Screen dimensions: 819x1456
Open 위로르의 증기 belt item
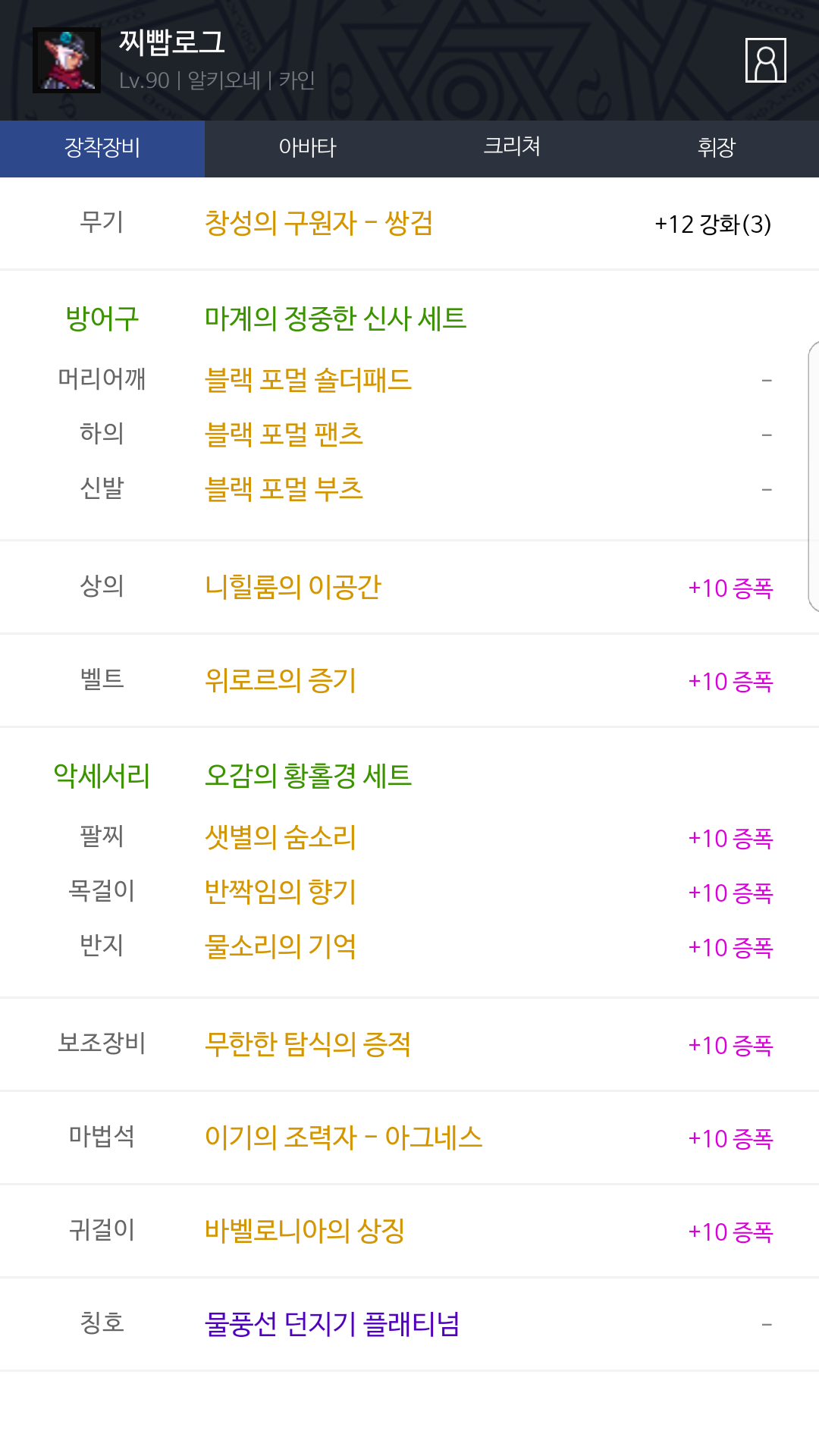coord(281,680)
